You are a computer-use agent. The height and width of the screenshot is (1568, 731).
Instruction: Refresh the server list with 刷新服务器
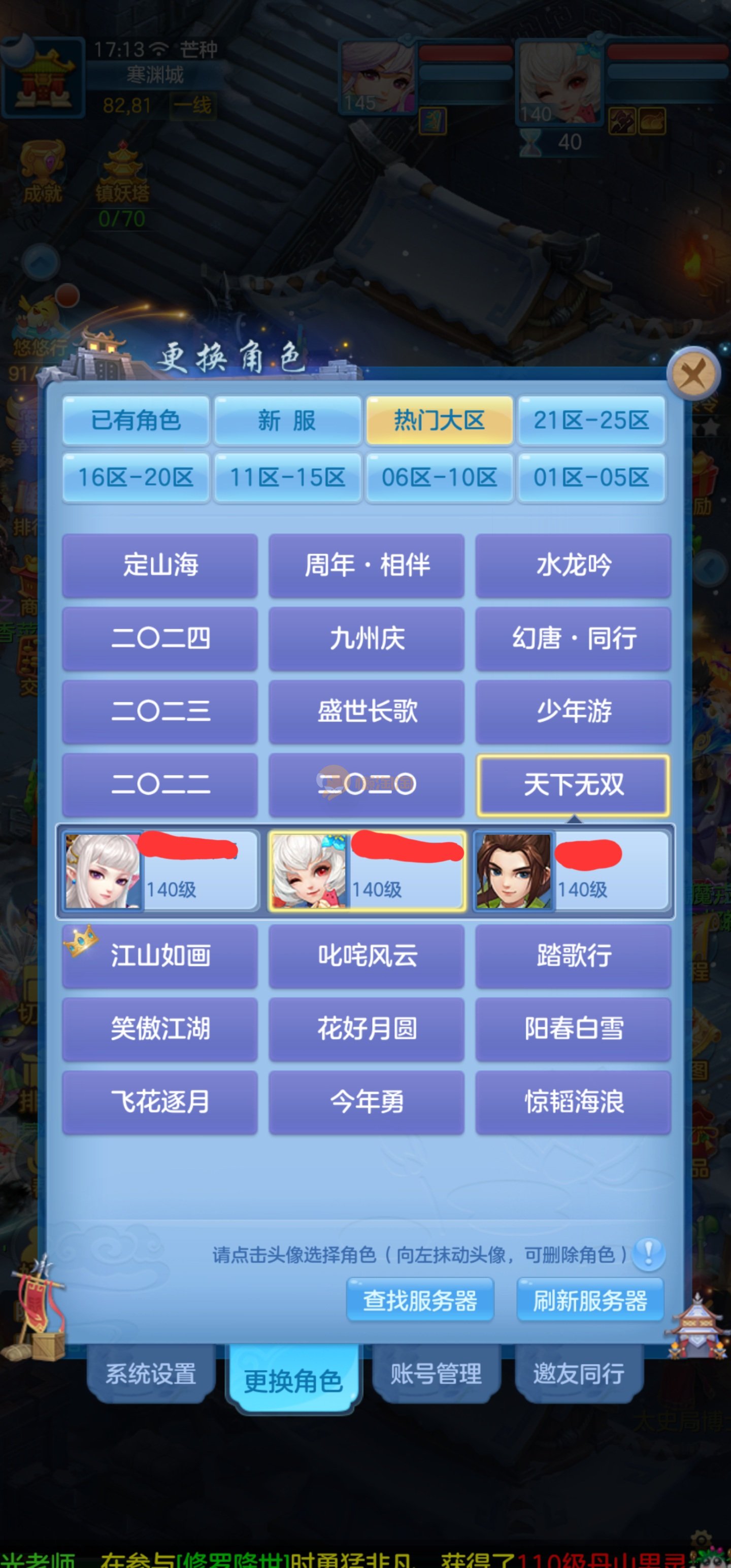pos(590,1301)
